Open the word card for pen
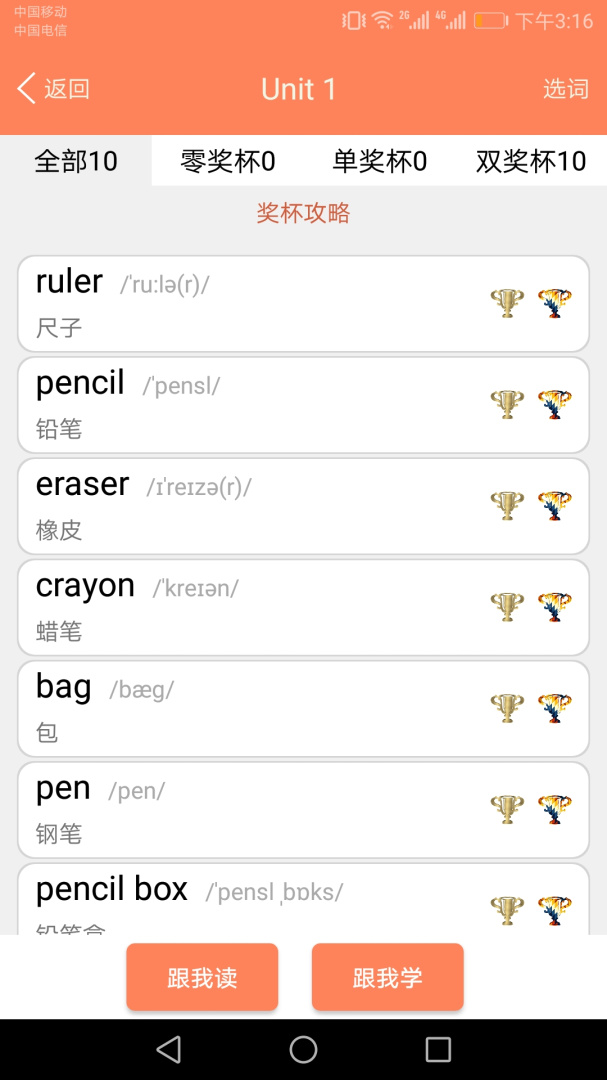The image size is (607, 1080). tap(250, 809)
